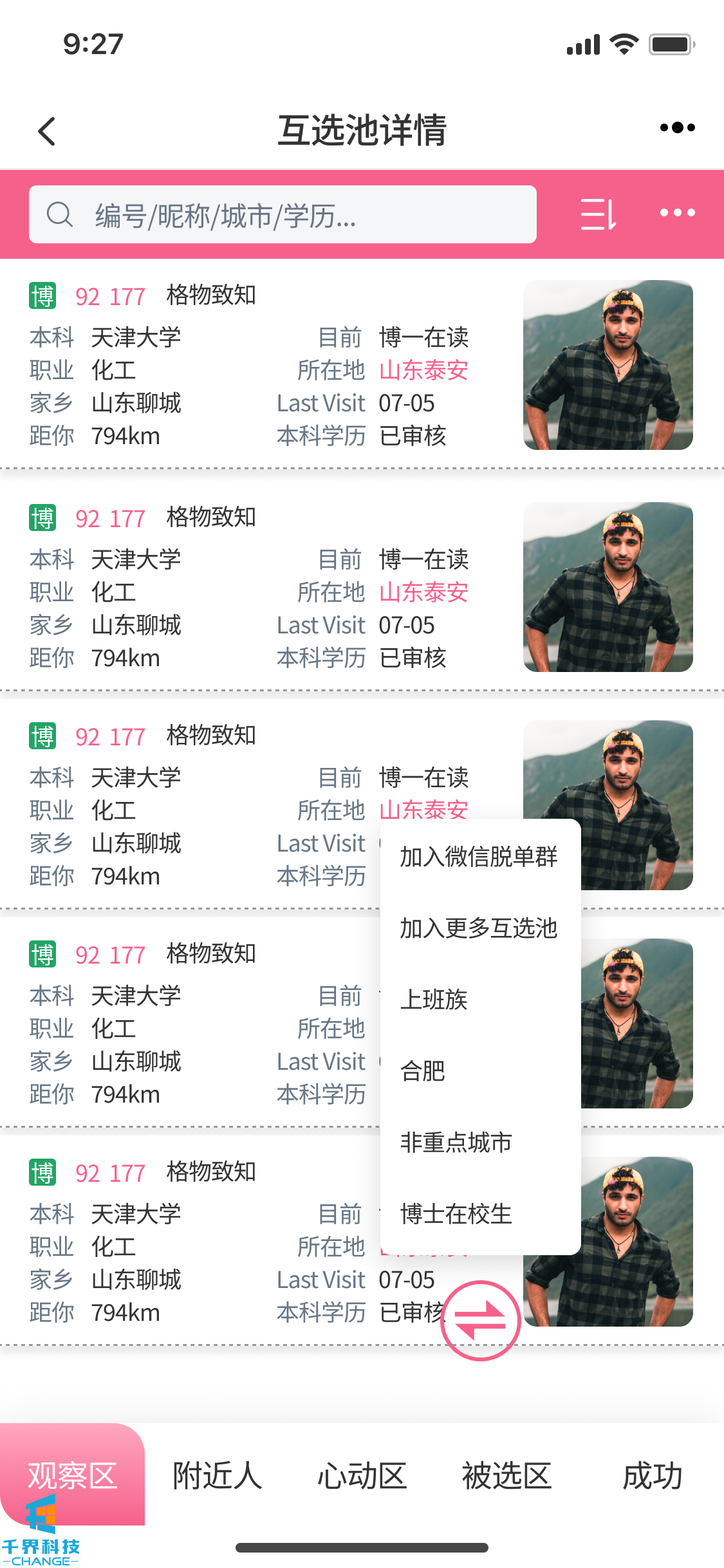Tap the pink swap arrows floating button
The width and height of the screenshot is (724, 1568).
click(x=480, y=1320)
